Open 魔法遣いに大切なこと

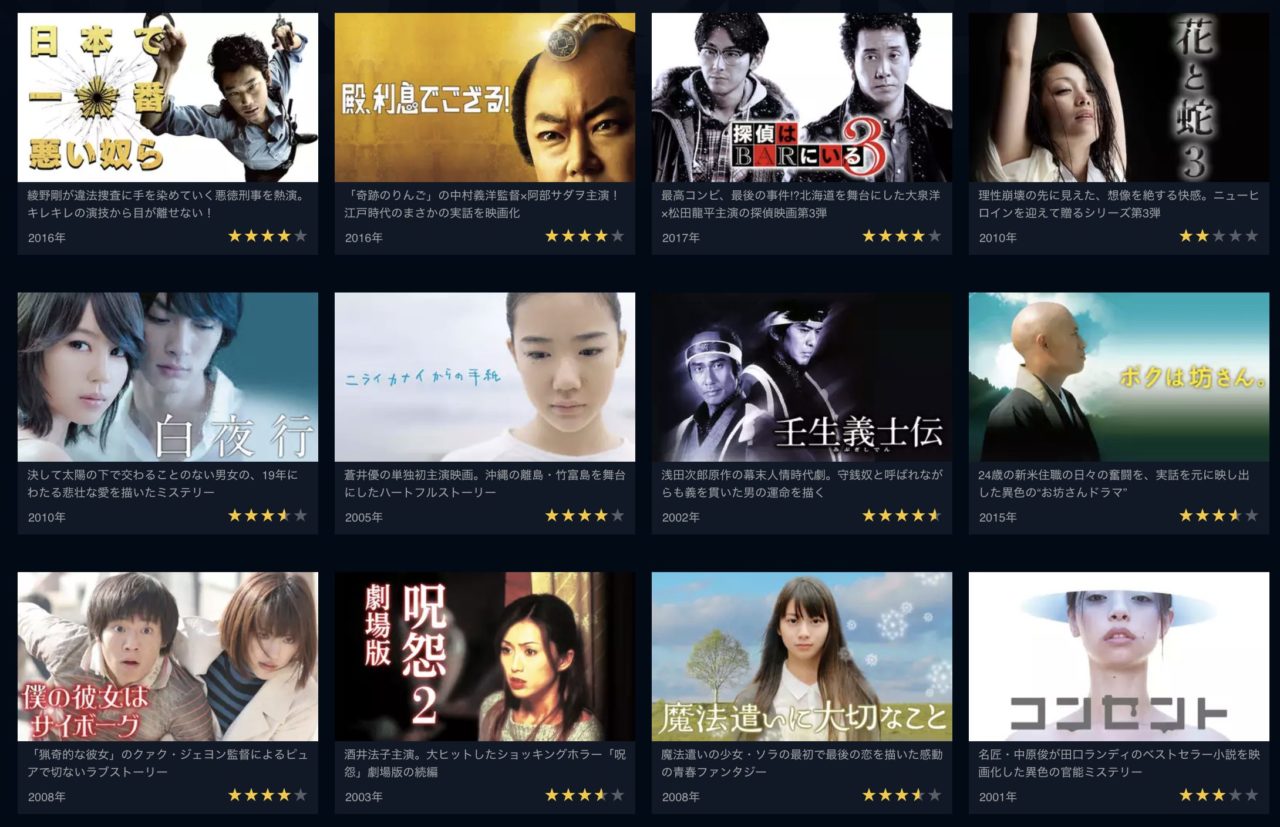(802, 656)
